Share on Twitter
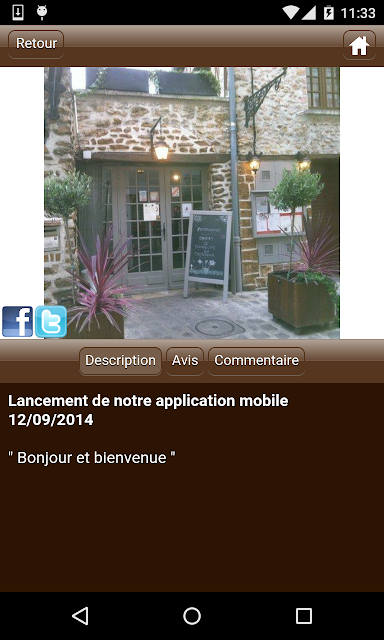This screenshot has width=384, height=640. (x=51, y=322)
